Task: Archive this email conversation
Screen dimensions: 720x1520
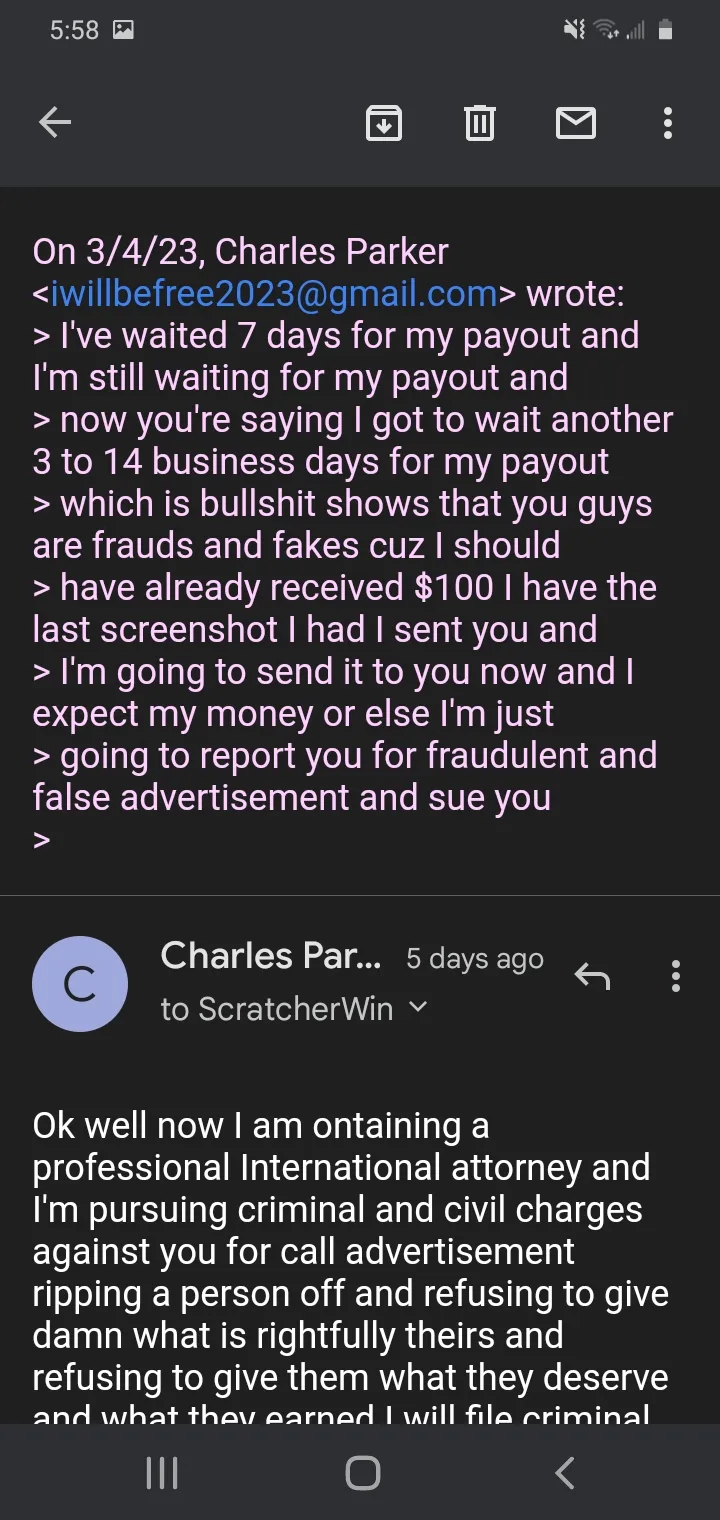Action: pyautogui.click(x=384, y=123)
